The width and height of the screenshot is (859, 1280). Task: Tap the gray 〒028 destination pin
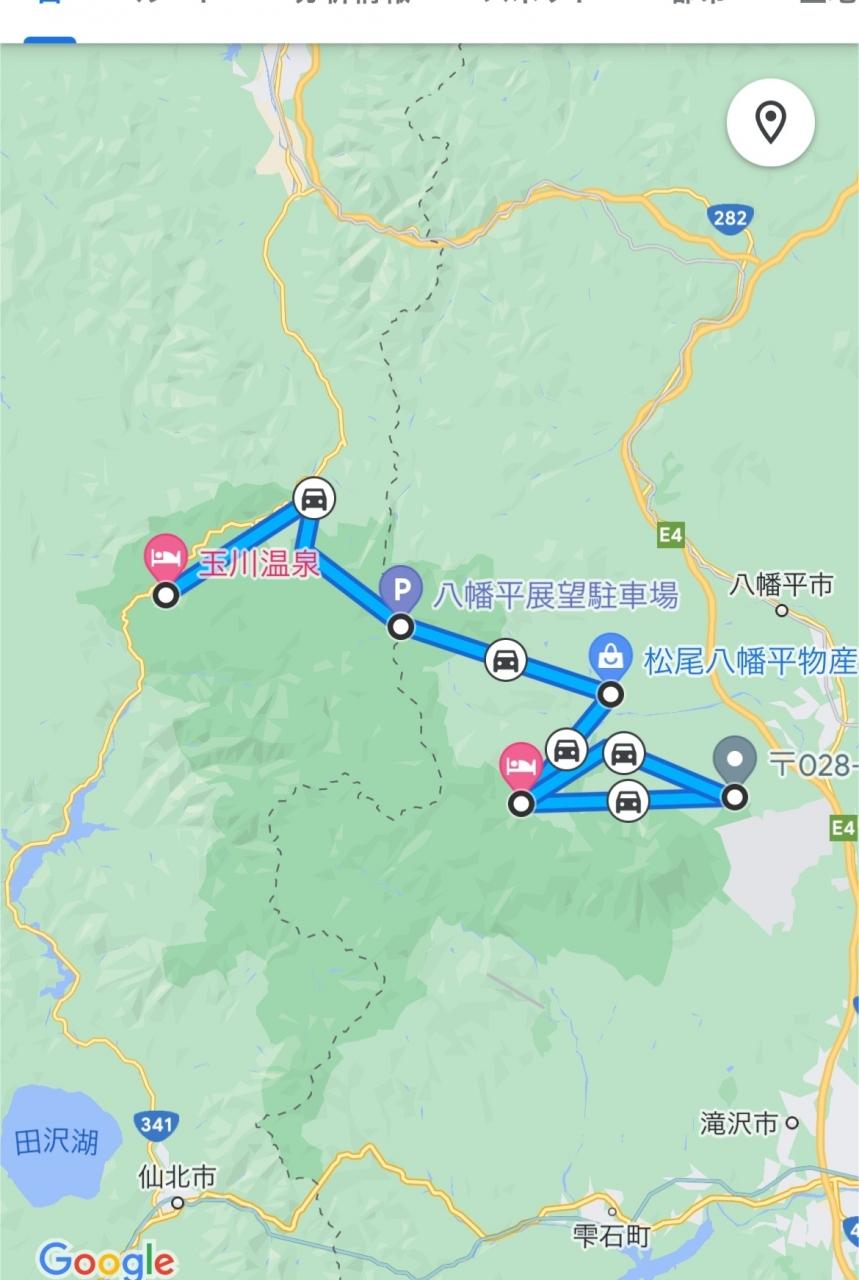point(735,760)
